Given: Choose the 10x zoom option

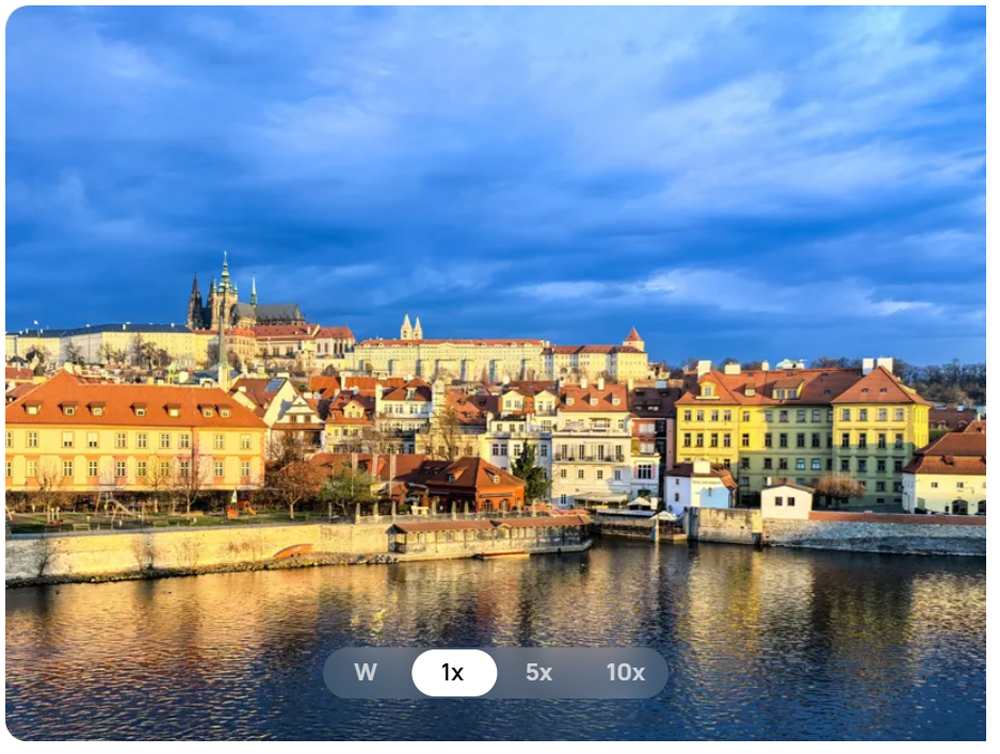Looking at the screenshot, I should click(x=625, y=672).
